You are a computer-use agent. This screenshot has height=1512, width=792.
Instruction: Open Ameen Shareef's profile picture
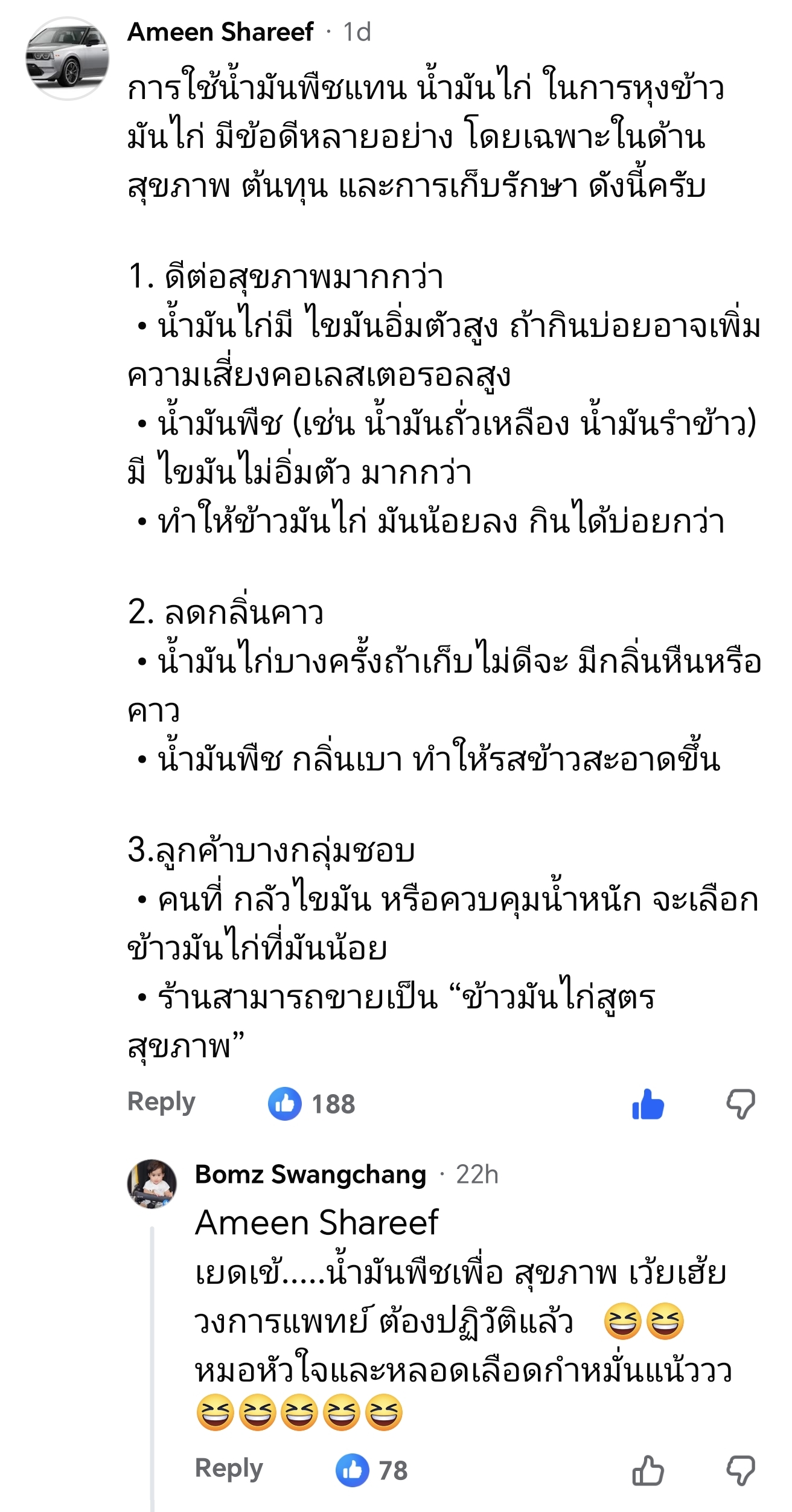(x=67, y=59)
